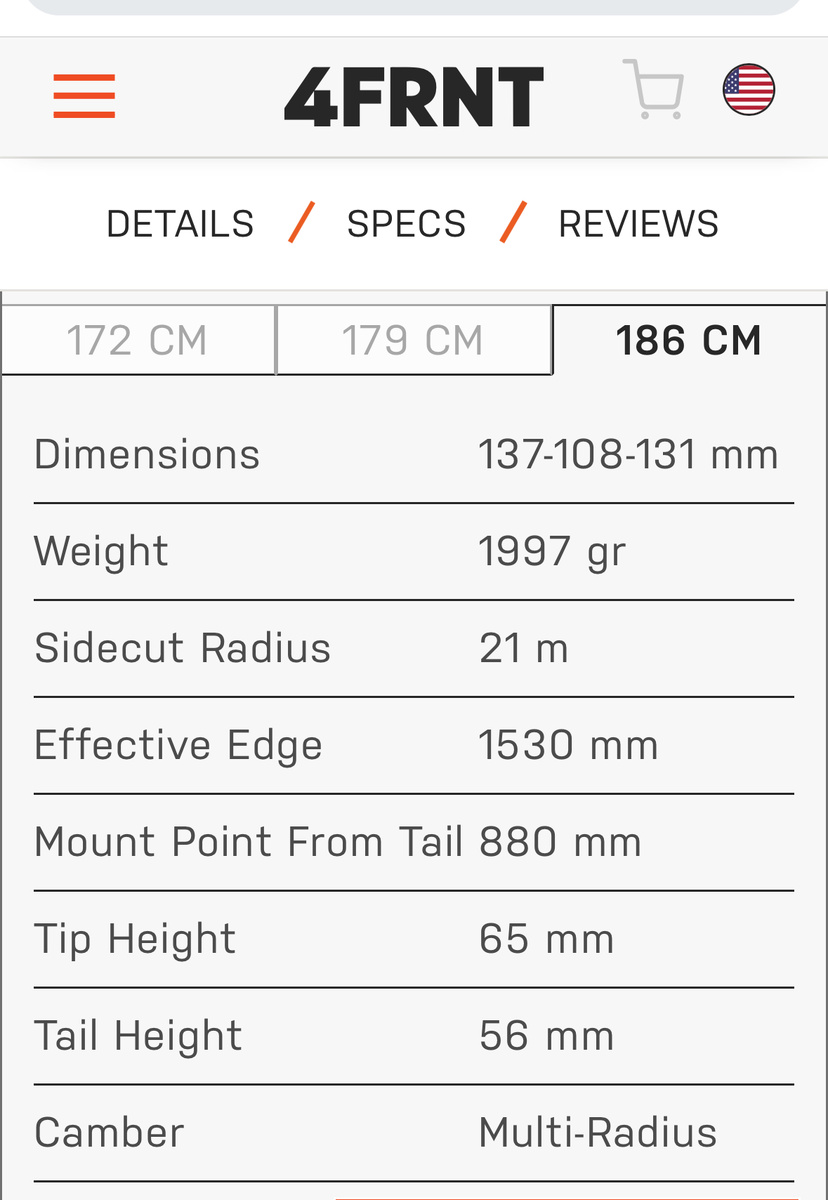Change region via the US flag
The image size is (828, 1200).
click(x=749, y=91)
